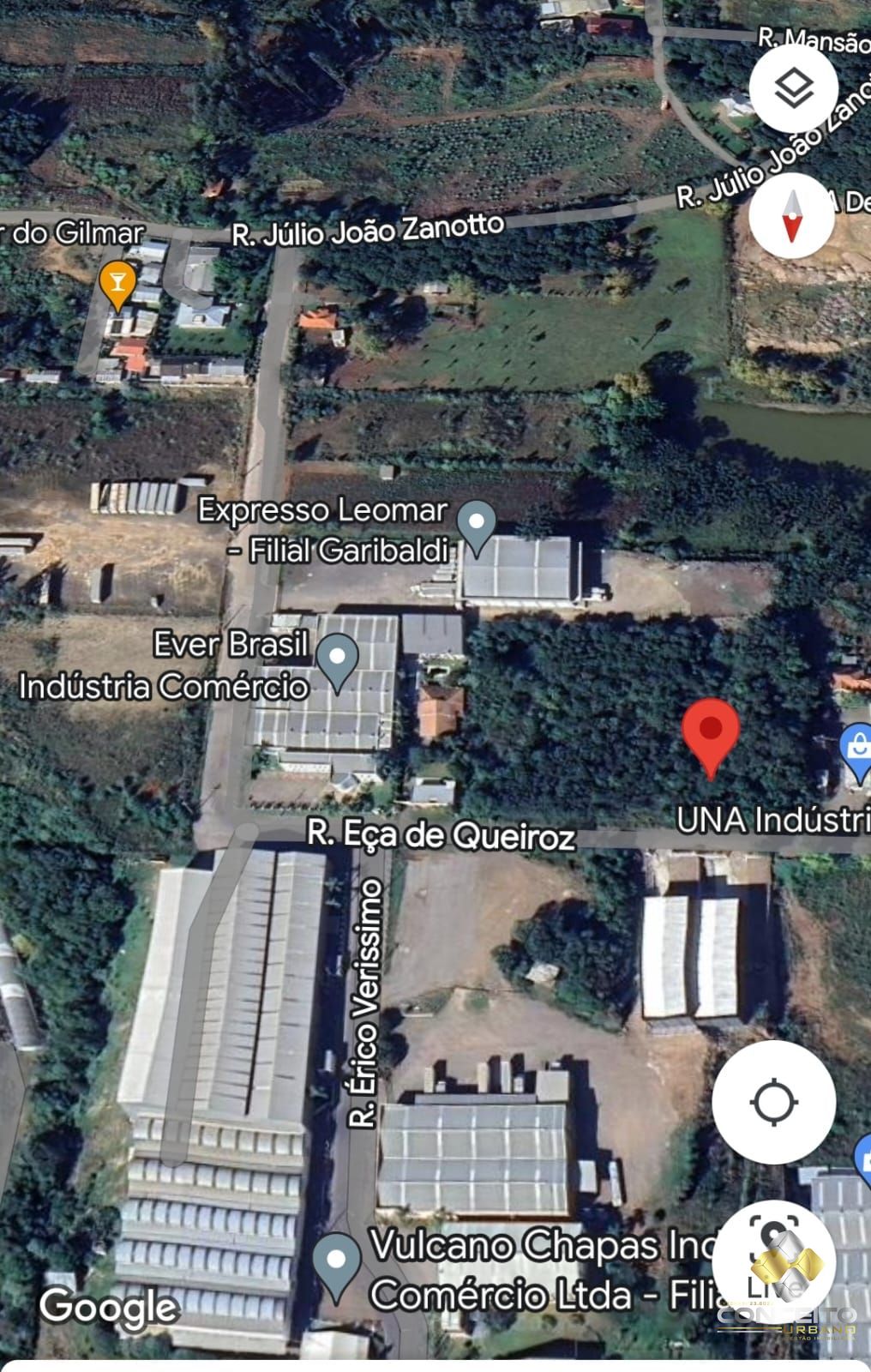Open the map layers selector
This screenshot has width=871, height=1372.
pyautogui.click(x=794, y=88)
